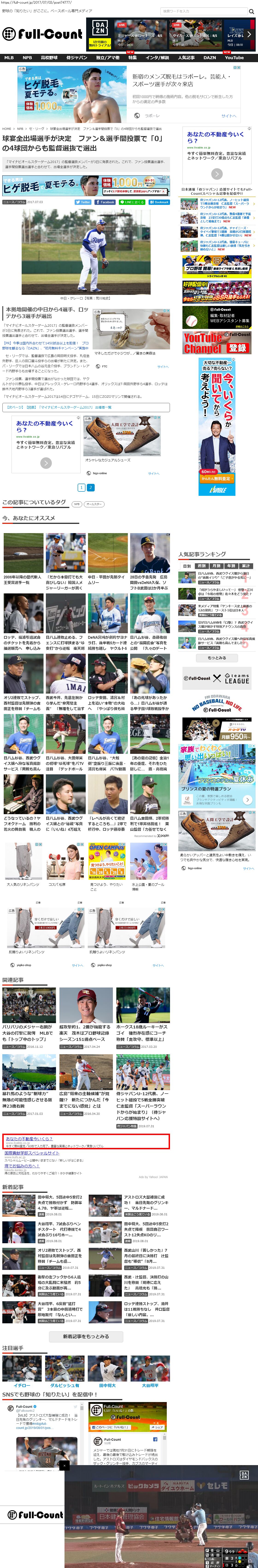Select the オールスター tag chip

pos(94,504)
